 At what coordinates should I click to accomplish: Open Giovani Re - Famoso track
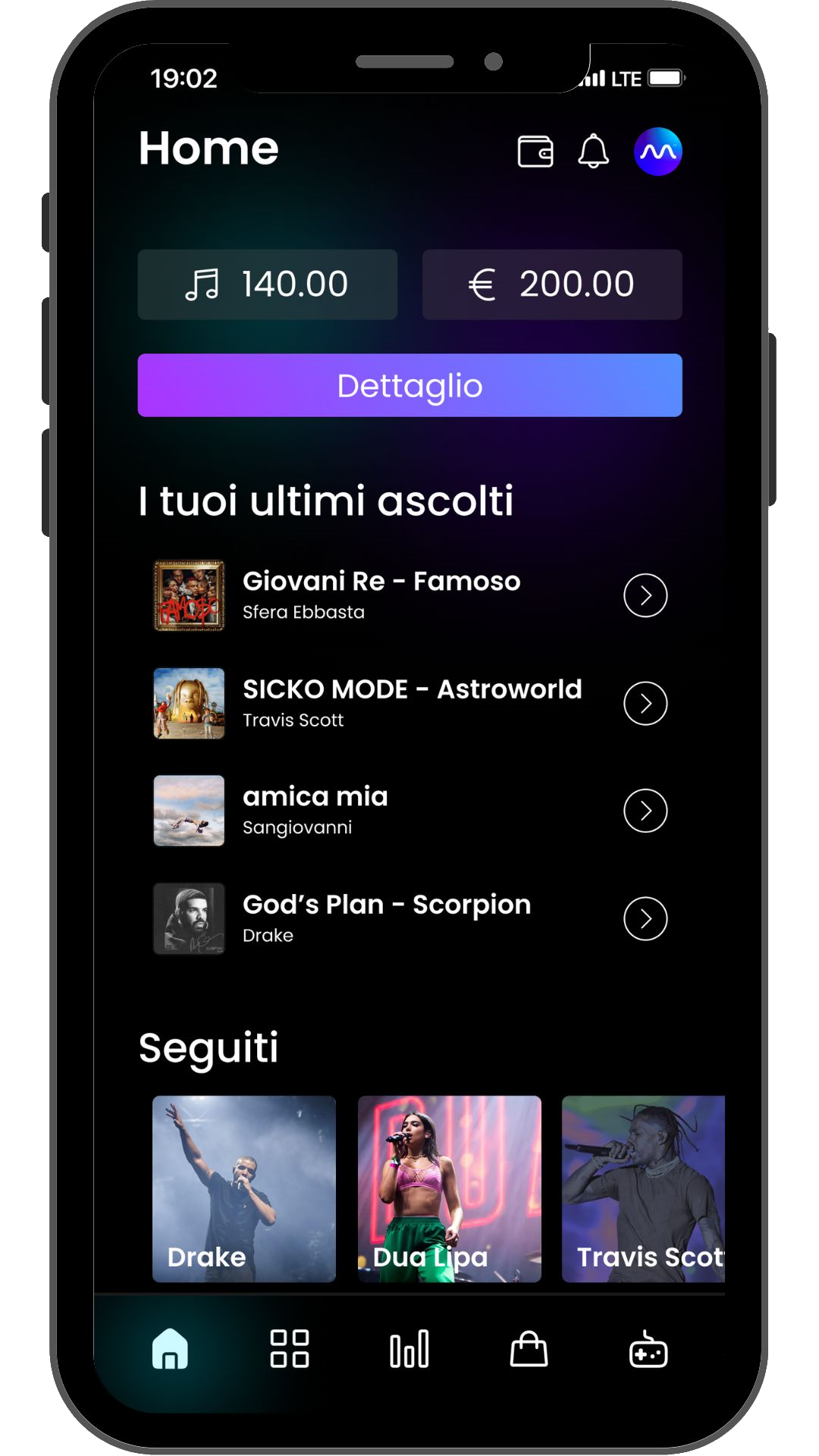[x=381, y=595]
